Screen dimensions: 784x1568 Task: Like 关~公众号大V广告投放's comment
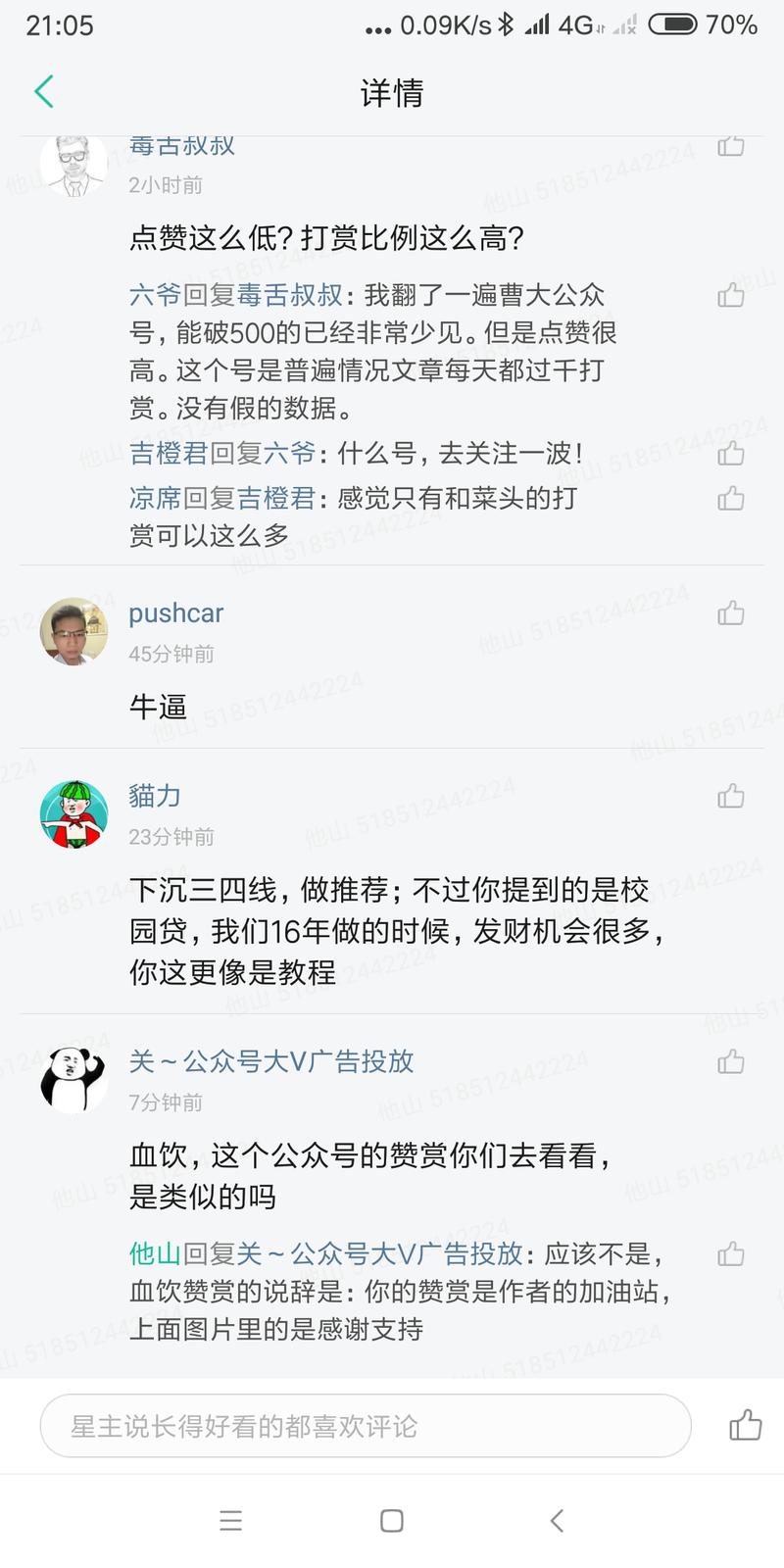[731, 1060]
